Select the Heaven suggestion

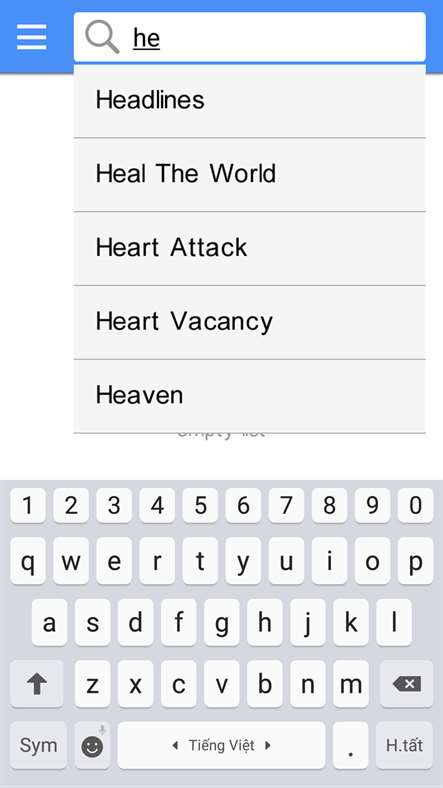point(250,396)
